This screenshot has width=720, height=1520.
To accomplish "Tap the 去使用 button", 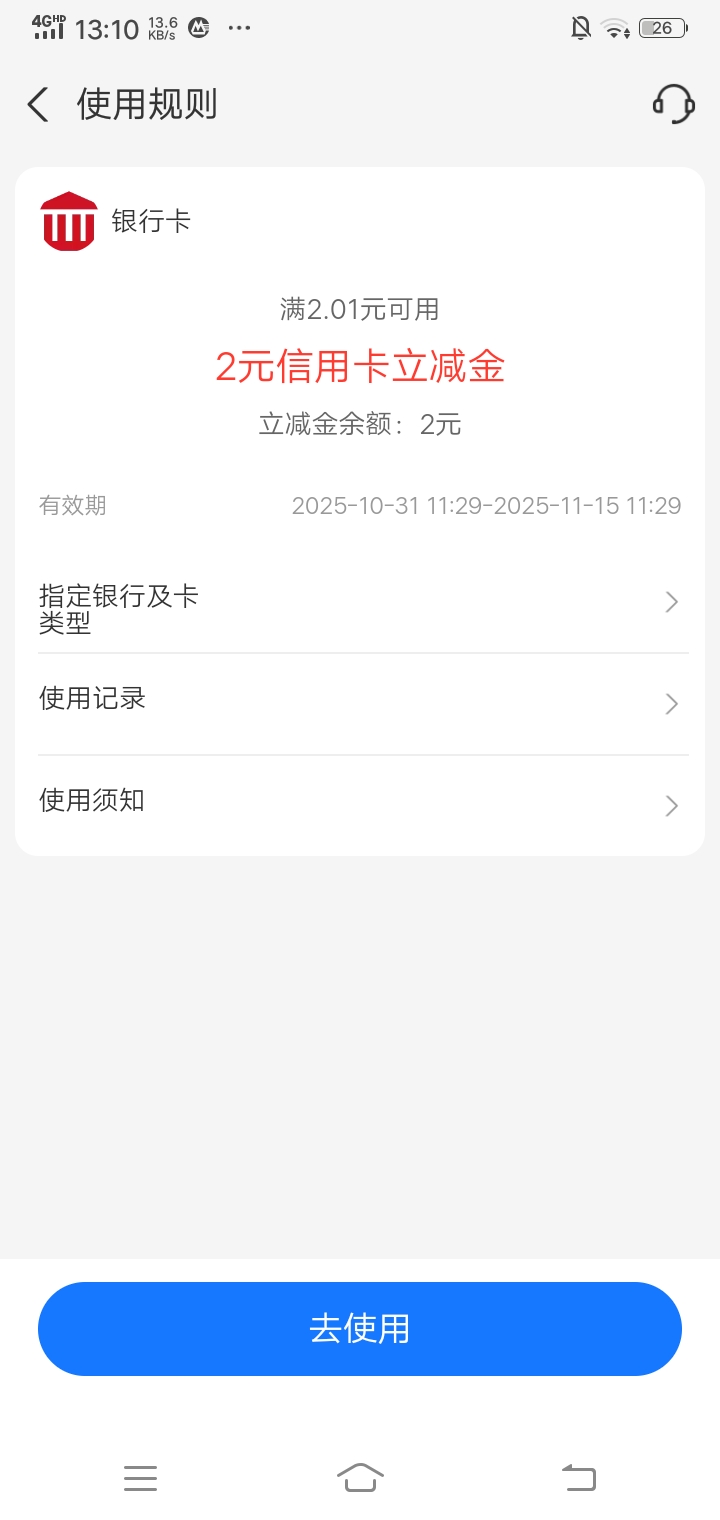I will point(360,1328).
